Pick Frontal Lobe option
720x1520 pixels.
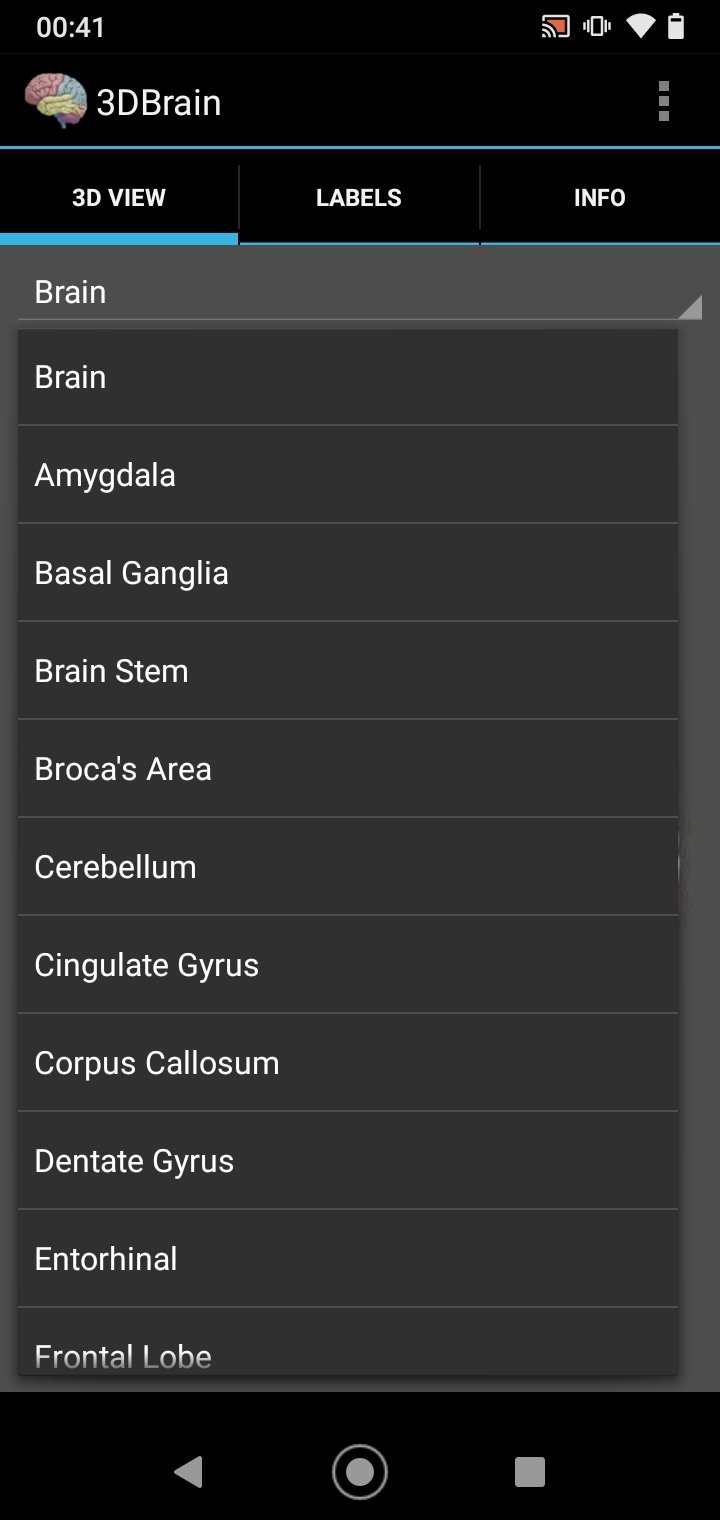(348, 1342)
